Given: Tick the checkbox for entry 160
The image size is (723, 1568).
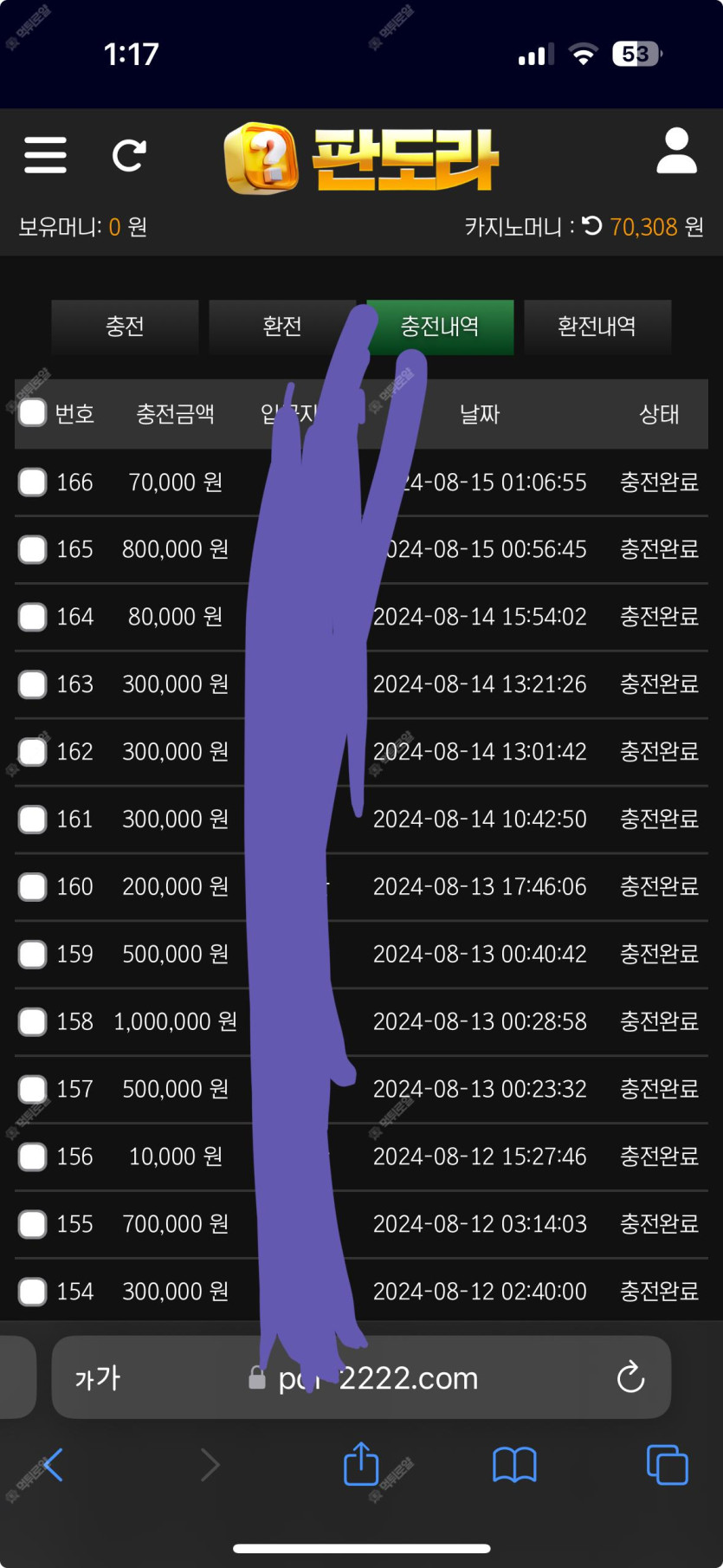Looking at the screenshot, I should tap(33, 886).
